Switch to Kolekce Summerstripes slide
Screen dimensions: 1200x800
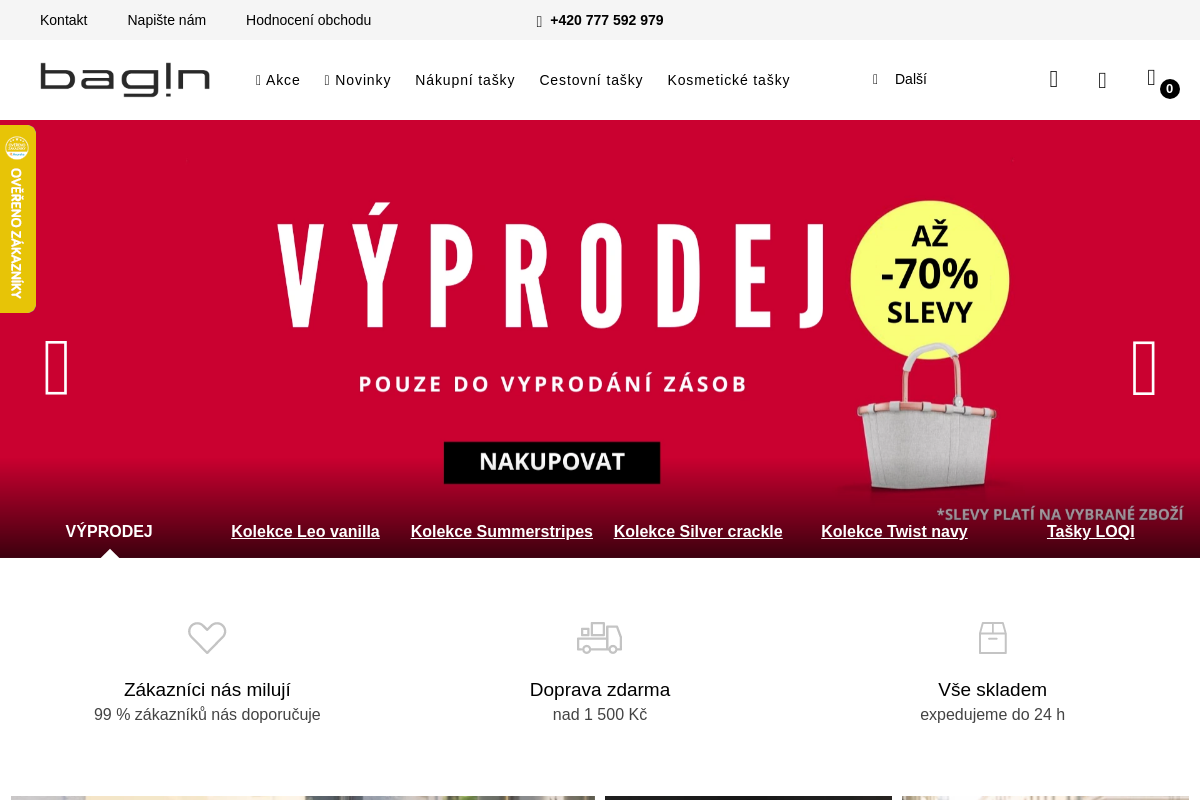click(x=501, y=532)
